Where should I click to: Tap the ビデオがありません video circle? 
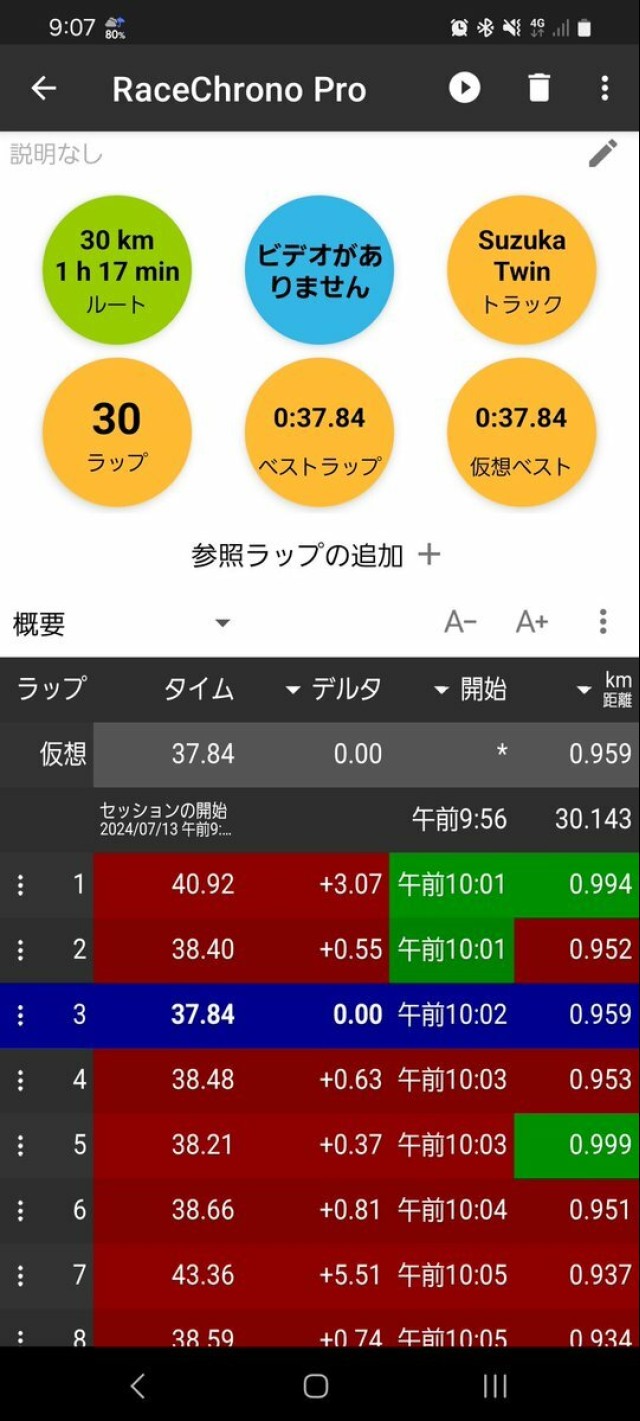(x=319, y=270)
